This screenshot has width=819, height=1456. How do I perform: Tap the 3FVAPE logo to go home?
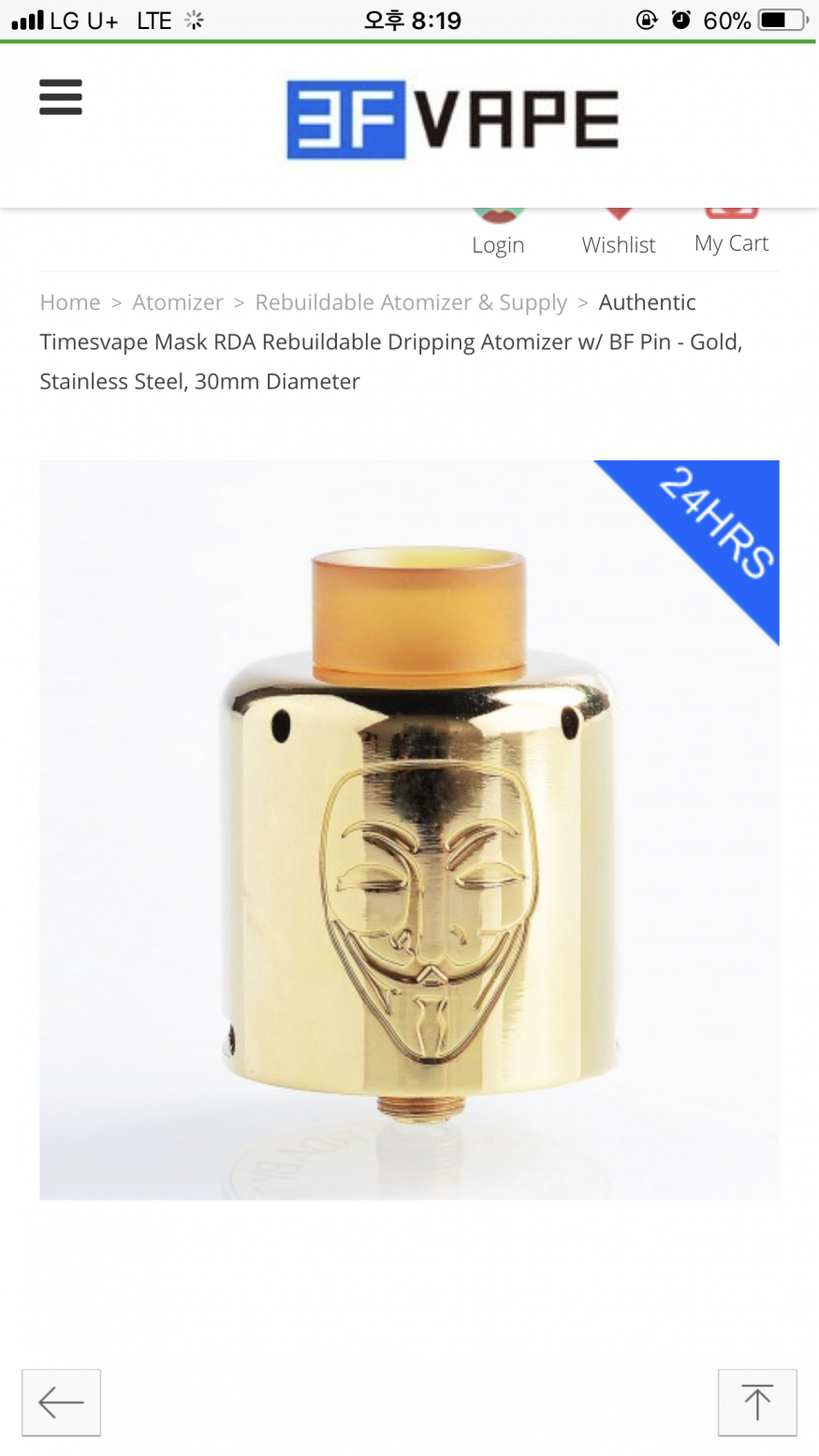coord(452,120)
